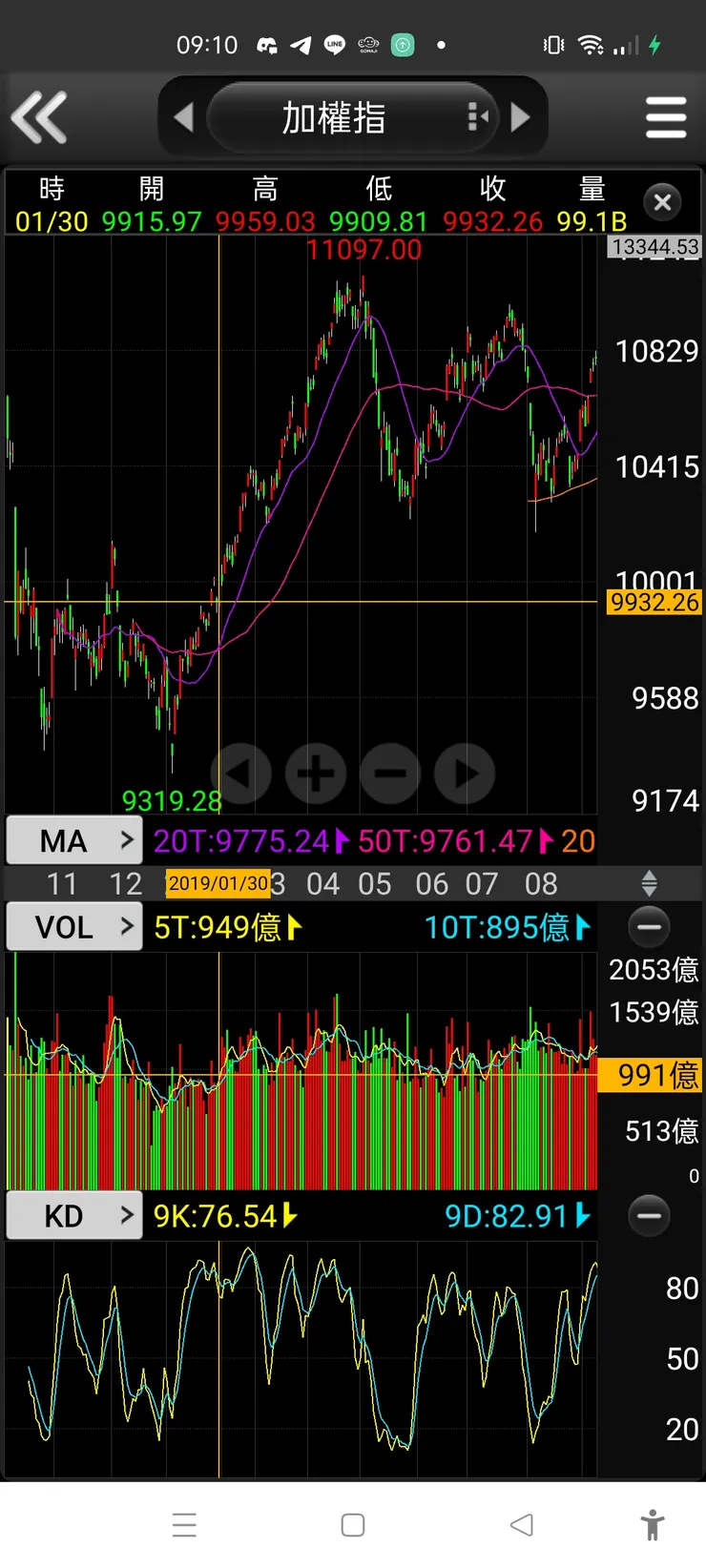Move chart cursor left

[240, 773]
